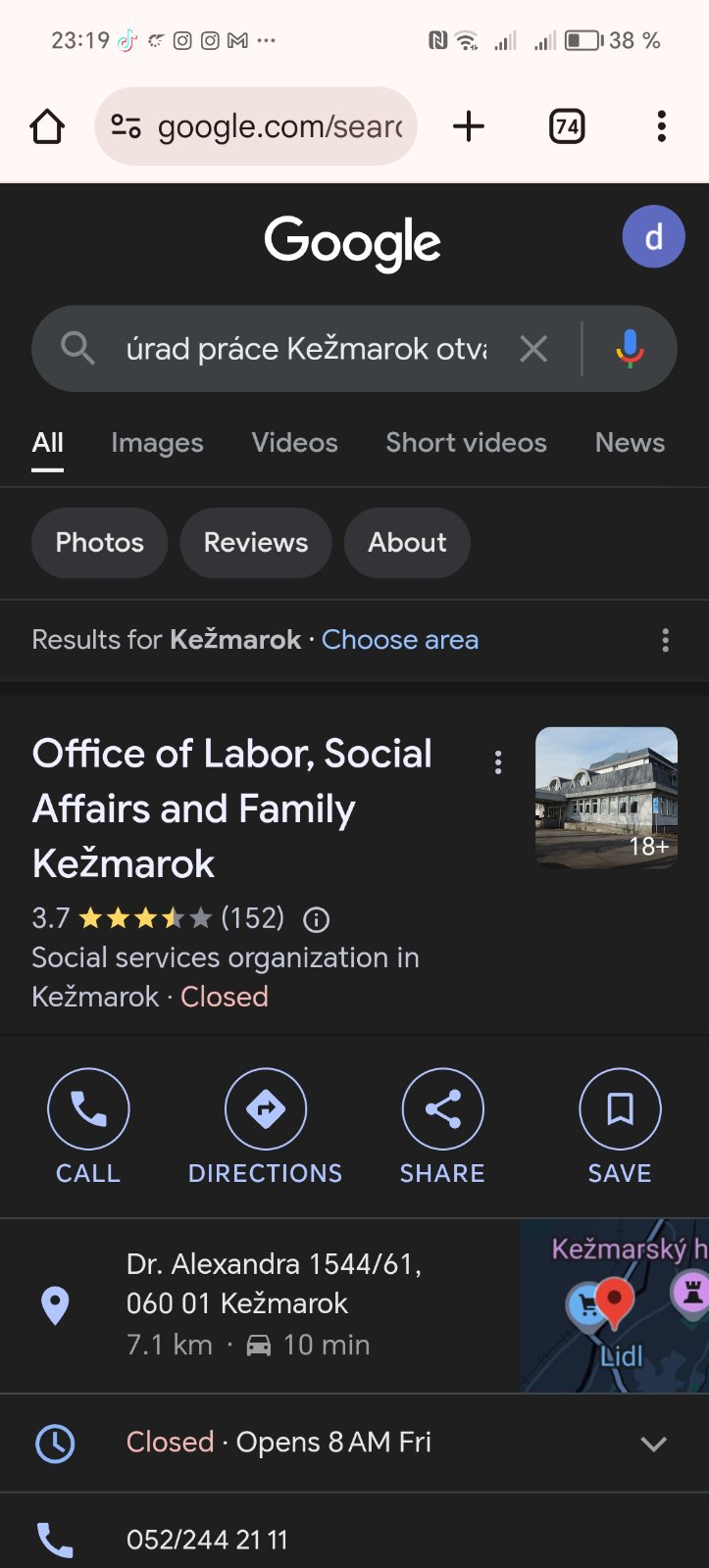709x1568 pixels.
Task: Start a voice search with the microphone
Action: pos(630,349)
